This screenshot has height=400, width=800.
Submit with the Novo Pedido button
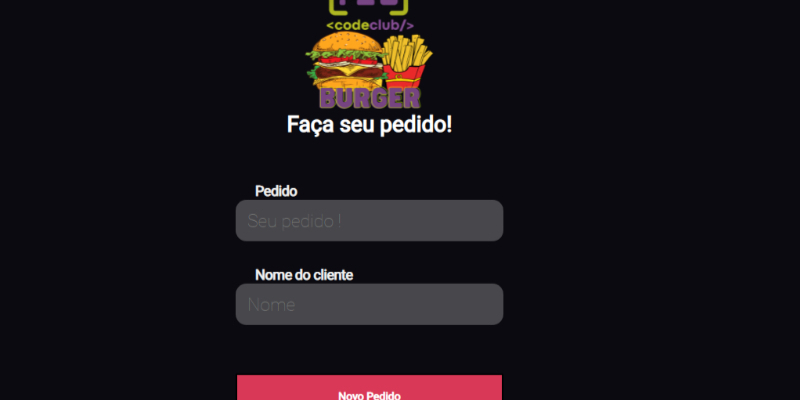click(369, 390)
